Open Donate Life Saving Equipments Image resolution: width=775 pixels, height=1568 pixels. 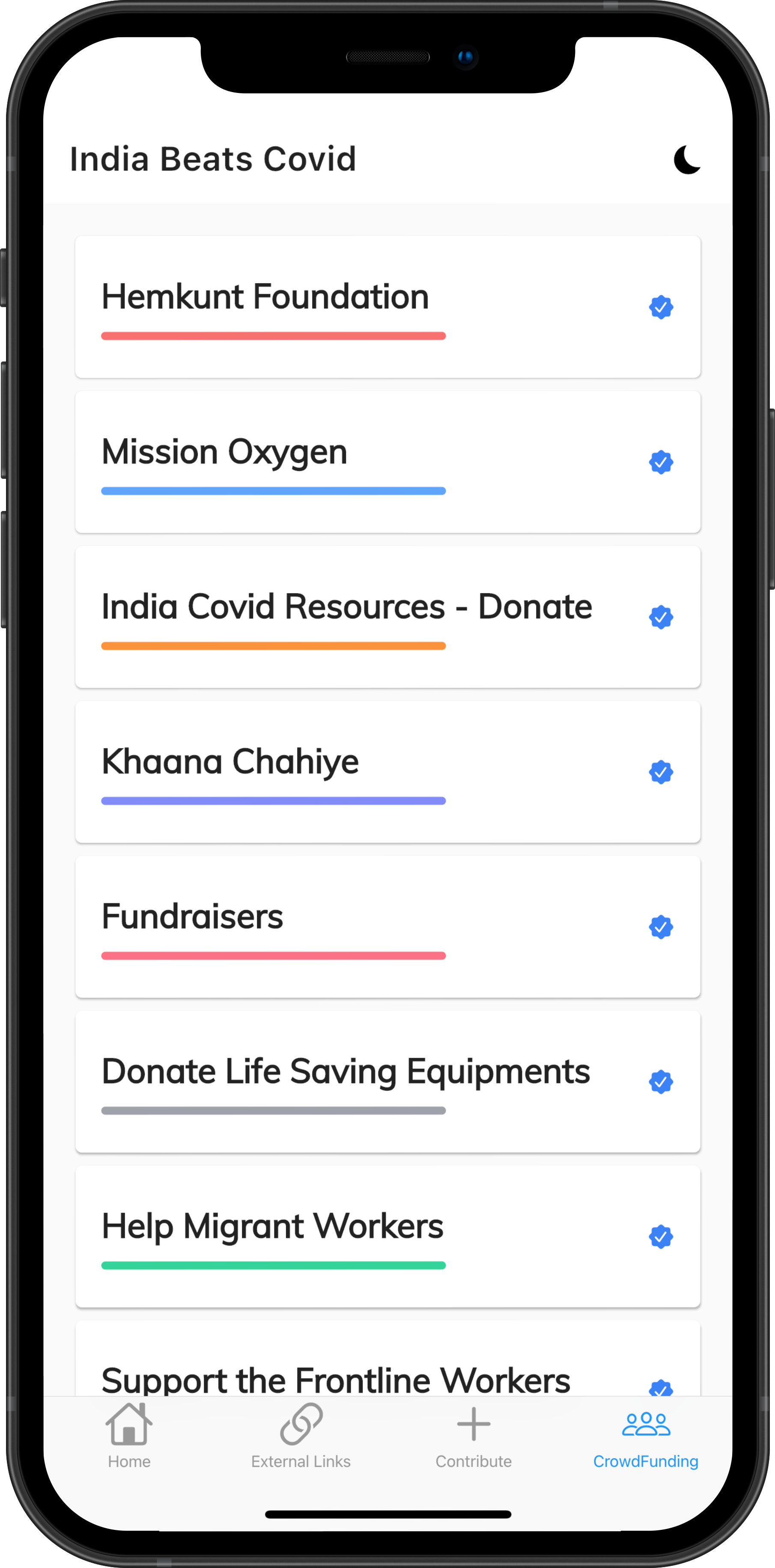pyautogui.click(x=387, y=1081)
